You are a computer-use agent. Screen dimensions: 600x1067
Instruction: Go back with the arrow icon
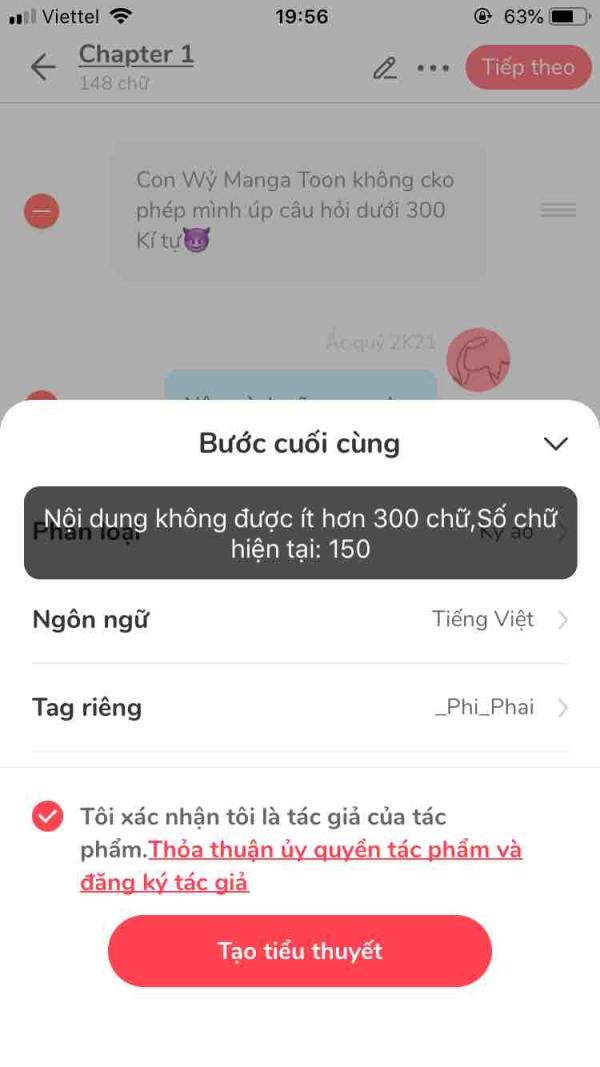[x=43, y=67]
